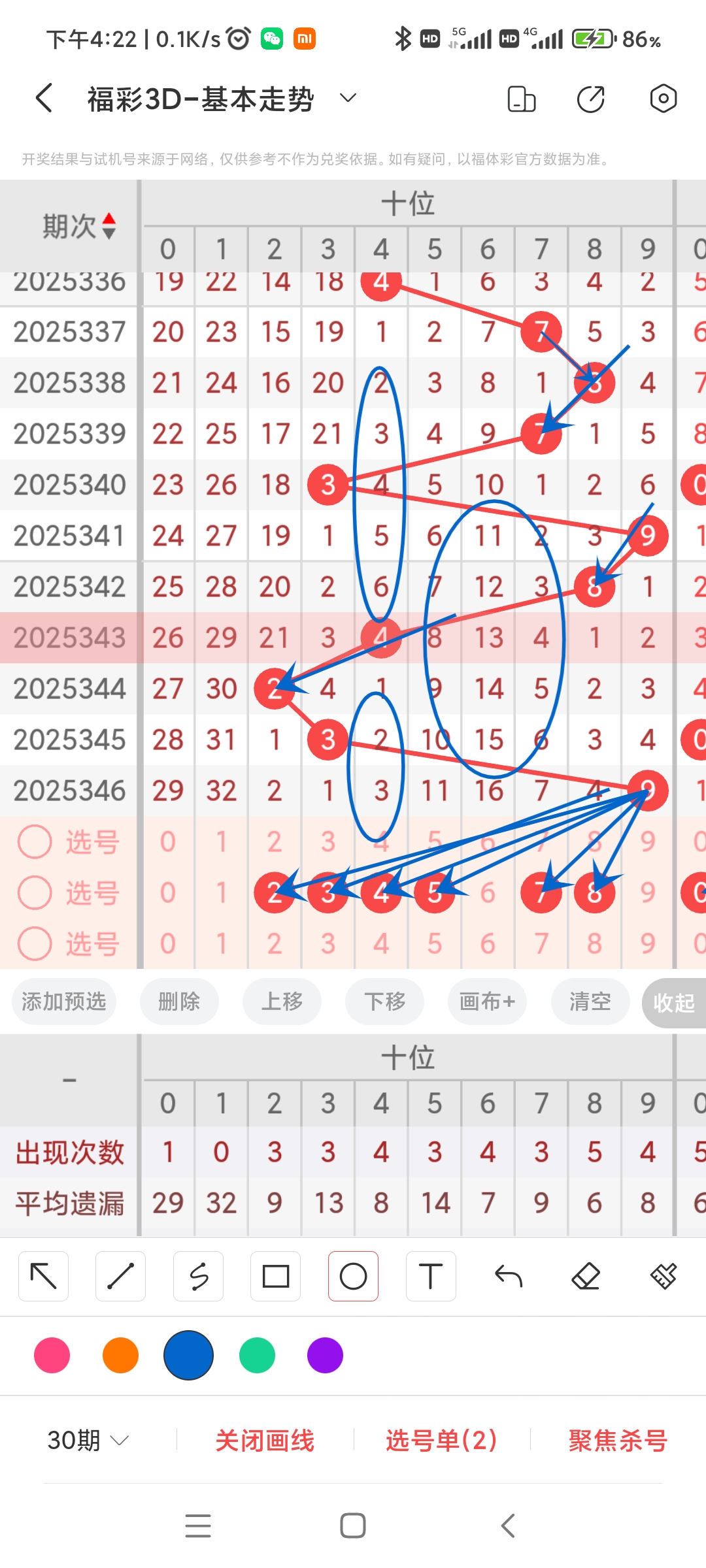706x1568 pixels.
Task: Mark the first 选号 selection row circle
Action: (x=35, y=841)
